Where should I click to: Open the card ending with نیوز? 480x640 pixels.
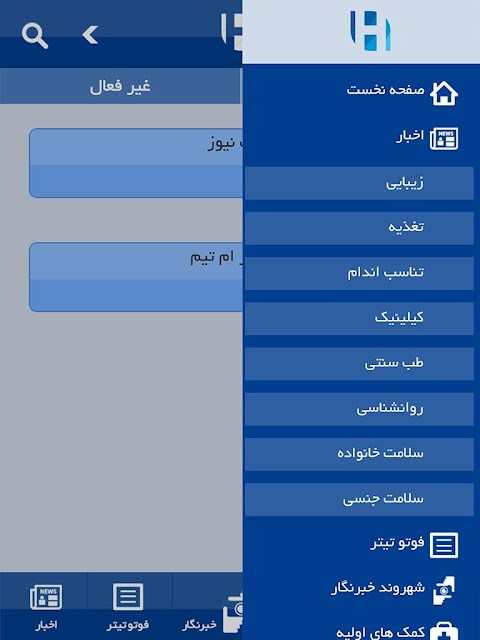[x=136, y=163]
